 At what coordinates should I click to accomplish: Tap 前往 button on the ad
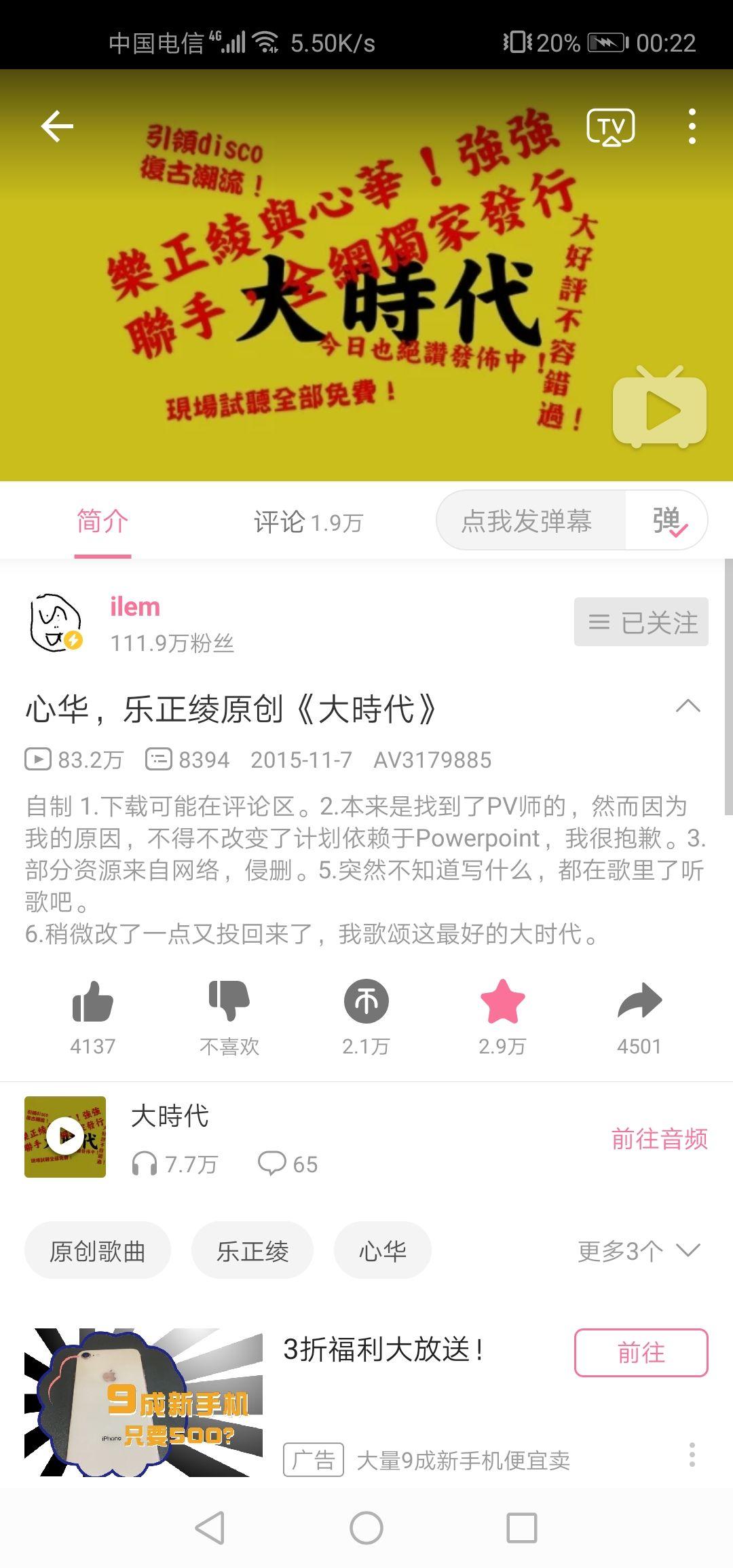coord(641,1352)
